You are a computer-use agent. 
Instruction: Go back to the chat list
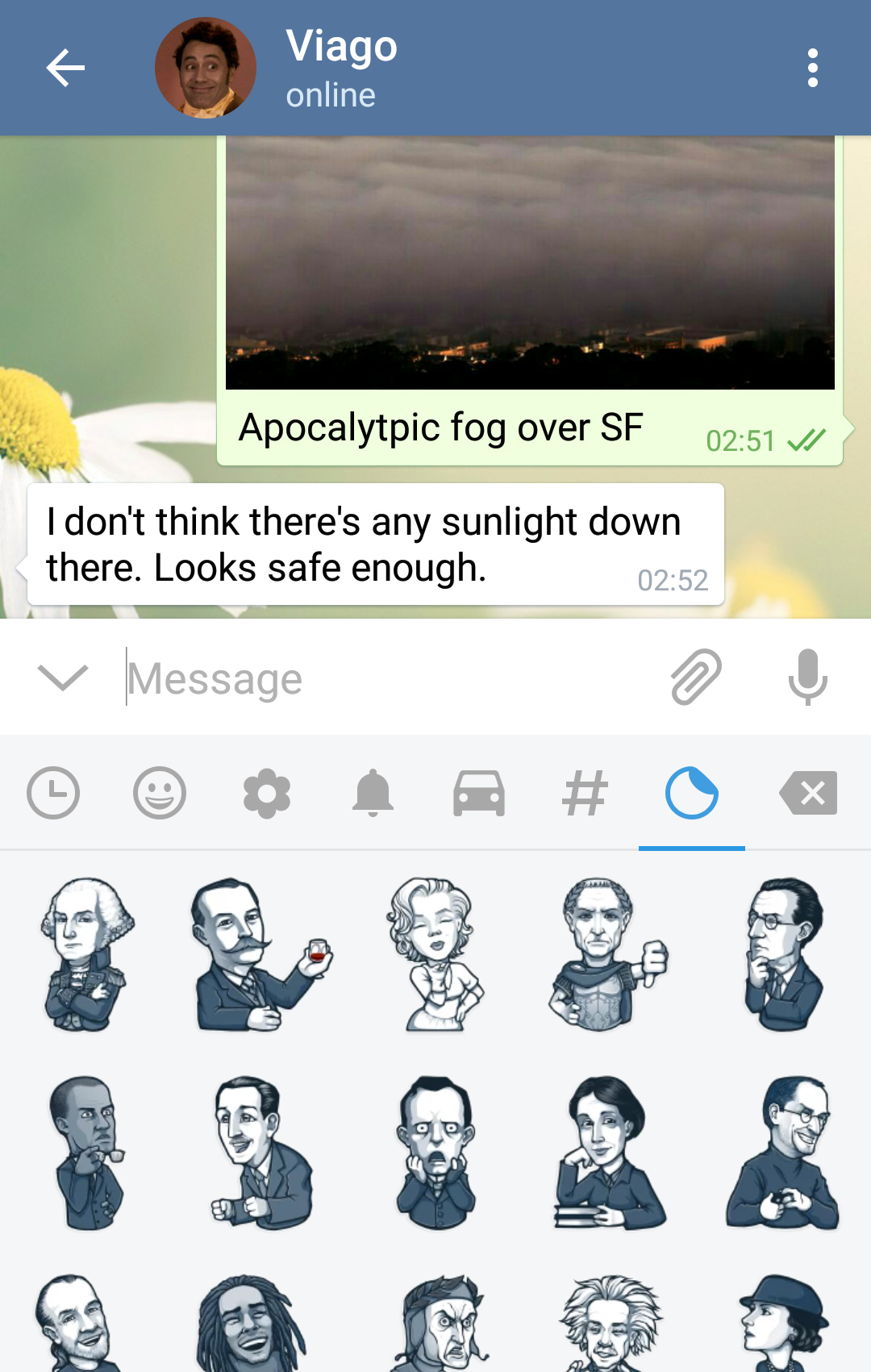coord(66,68)
